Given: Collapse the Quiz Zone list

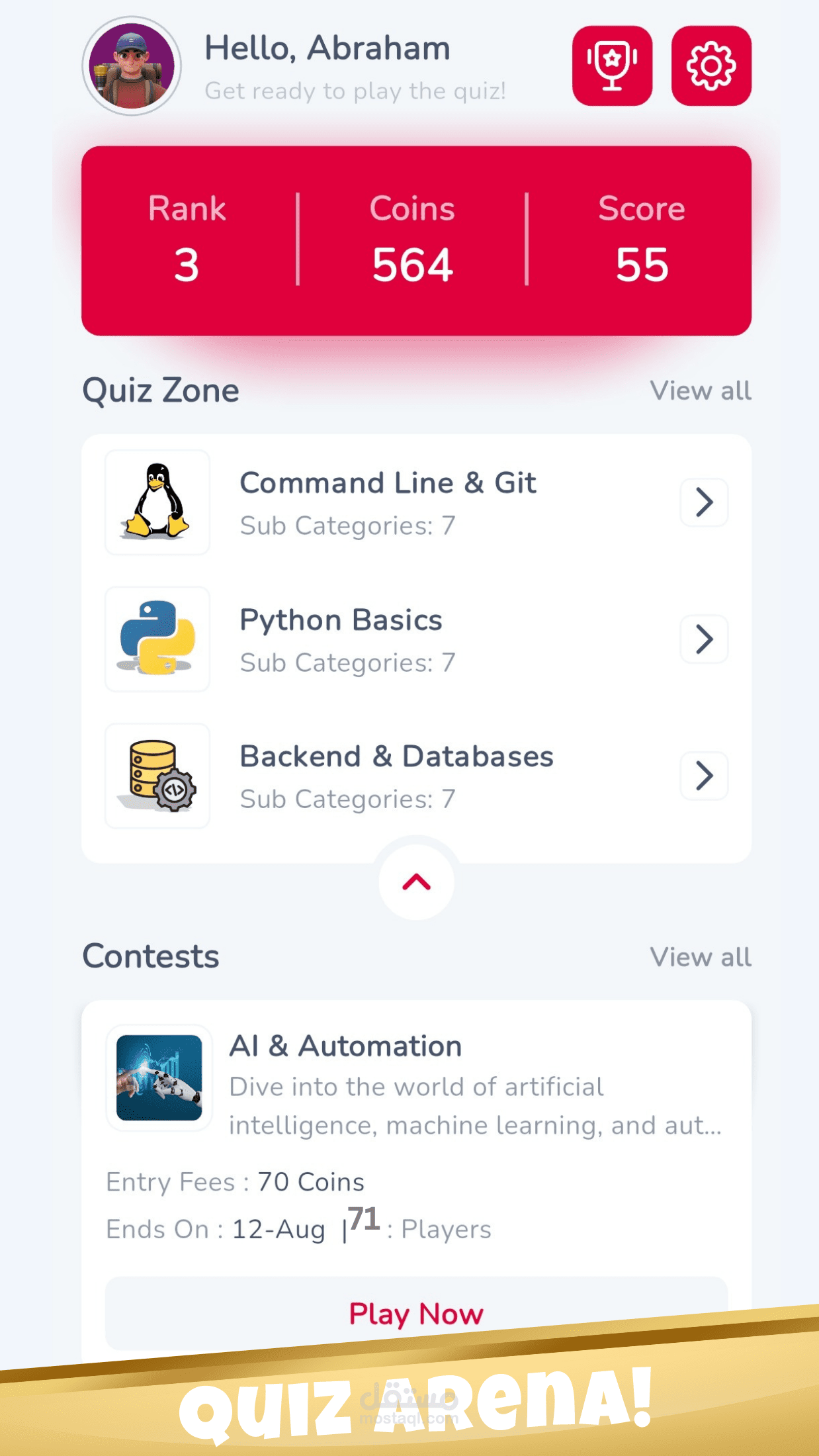Looking at the screenshot, I should tap(416, 882).
